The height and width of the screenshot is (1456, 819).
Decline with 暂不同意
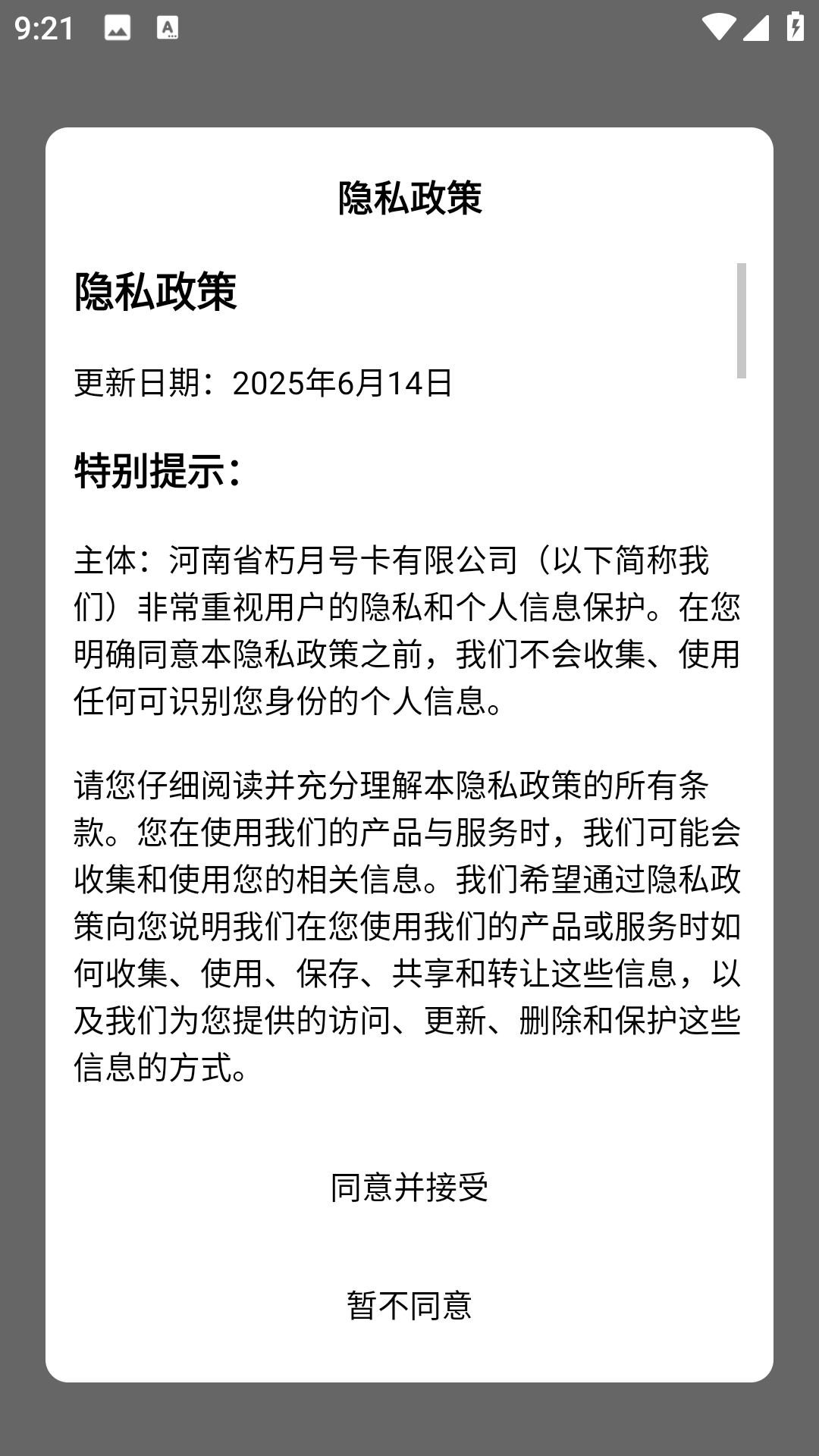(409, 1306)
